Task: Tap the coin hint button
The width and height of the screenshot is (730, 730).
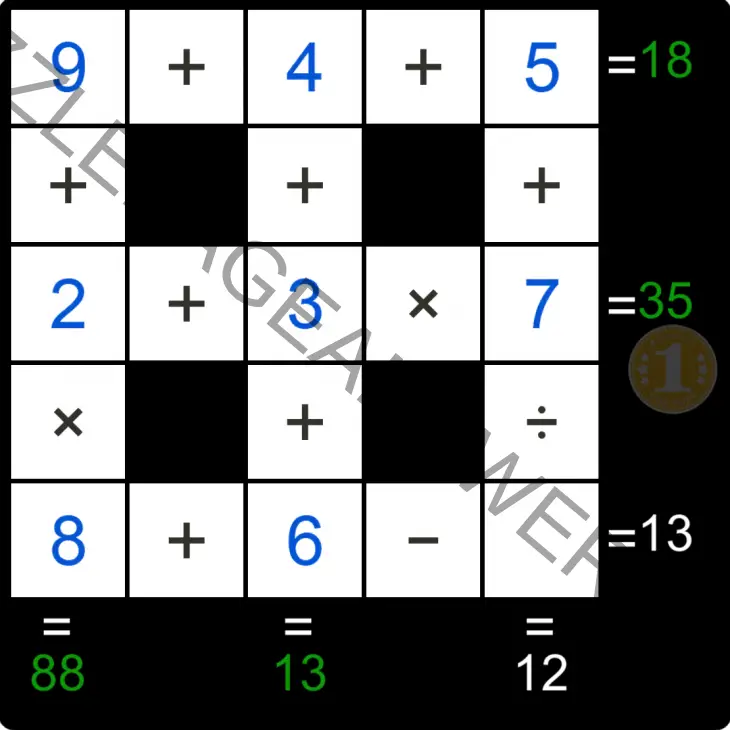Action: tap(672, 370)
